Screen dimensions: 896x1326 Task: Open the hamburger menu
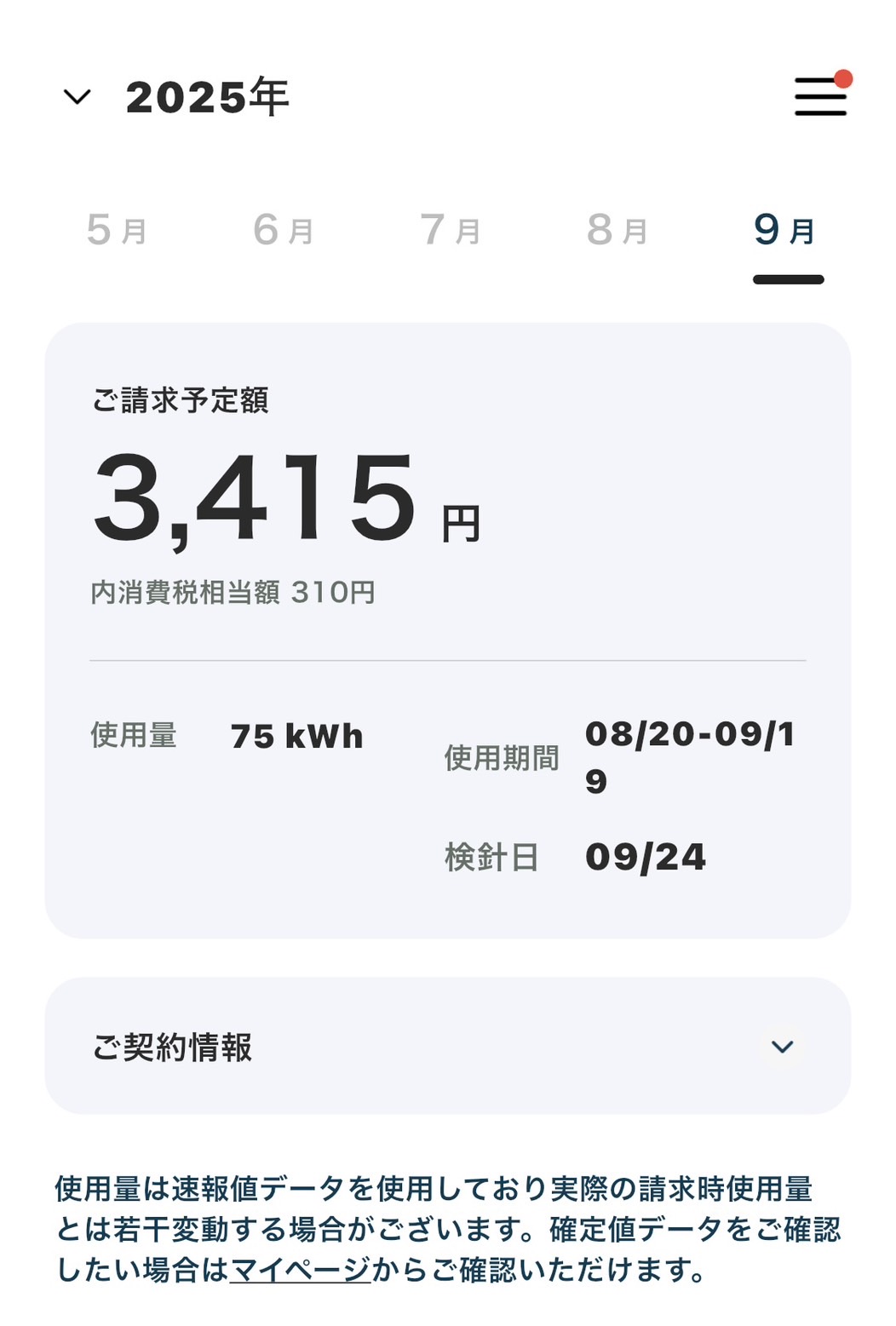tap(820, 96)
